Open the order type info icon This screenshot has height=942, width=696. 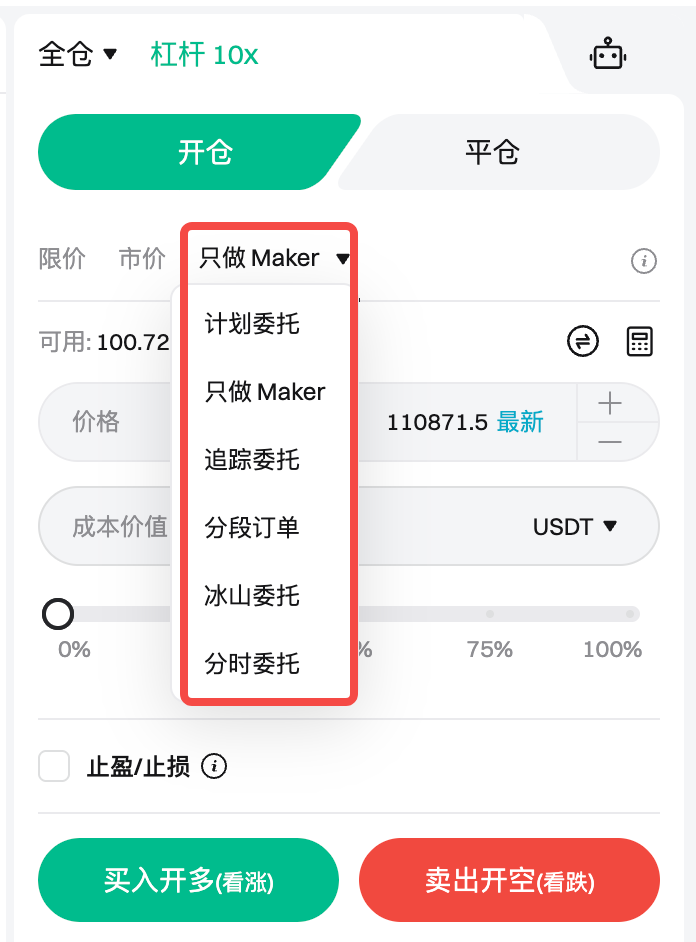tap(644, 262)
